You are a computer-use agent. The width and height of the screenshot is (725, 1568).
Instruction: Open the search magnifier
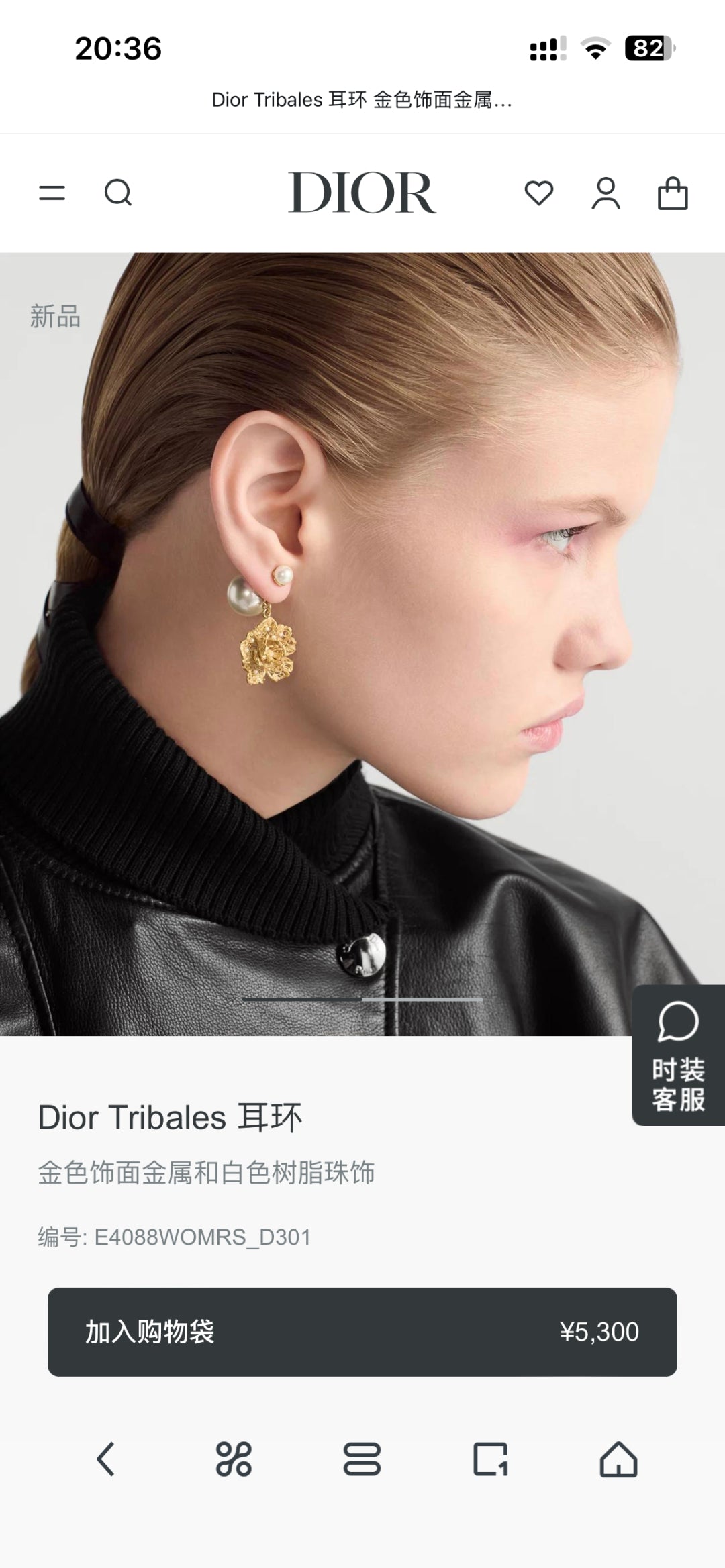click(x=118, y=193)
